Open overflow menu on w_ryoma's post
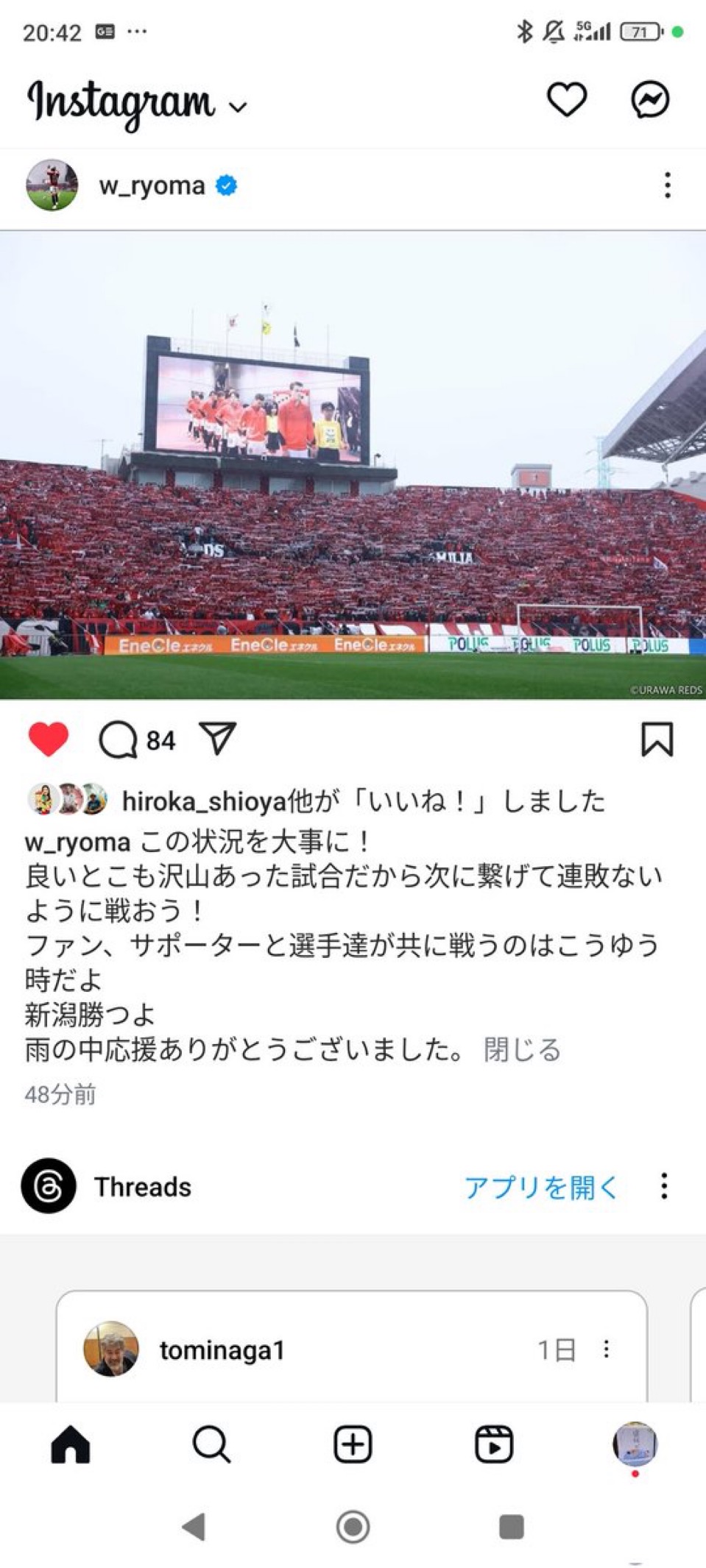This screenshot has width=706, height=1568. [x=667, y=185]
